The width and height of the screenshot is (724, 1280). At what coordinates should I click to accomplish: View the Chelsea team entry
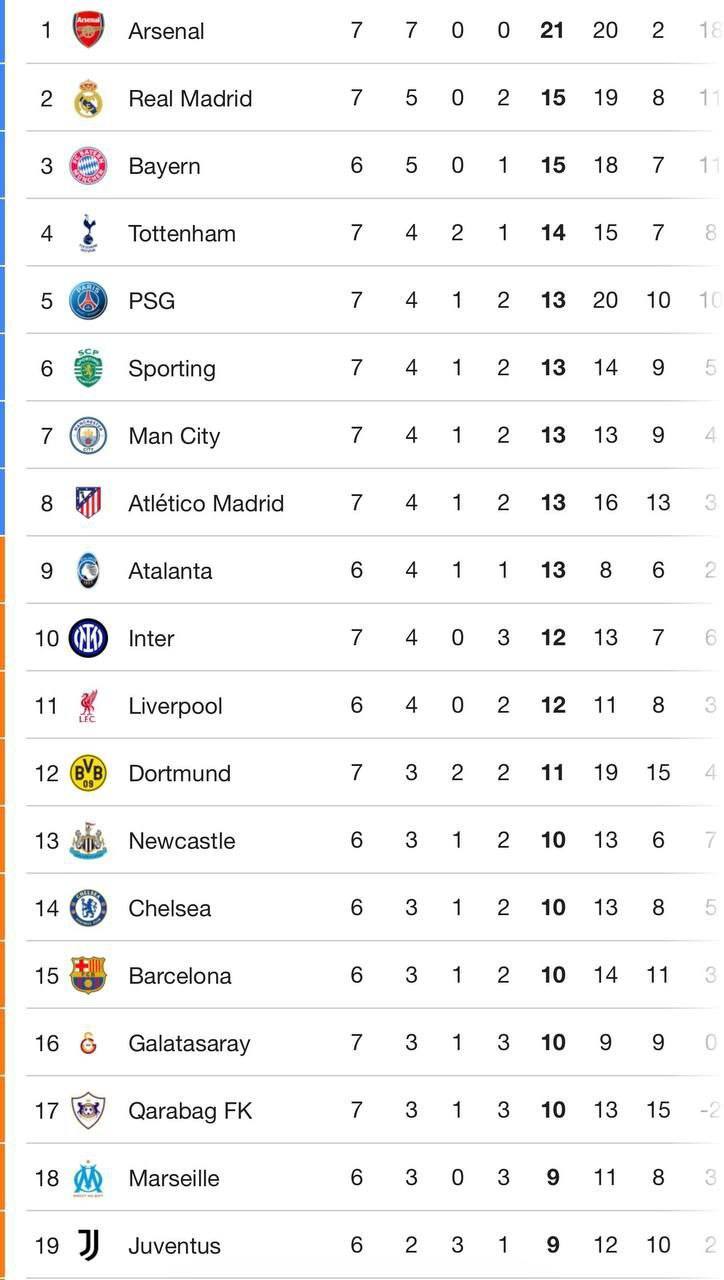tap(170, 908)
